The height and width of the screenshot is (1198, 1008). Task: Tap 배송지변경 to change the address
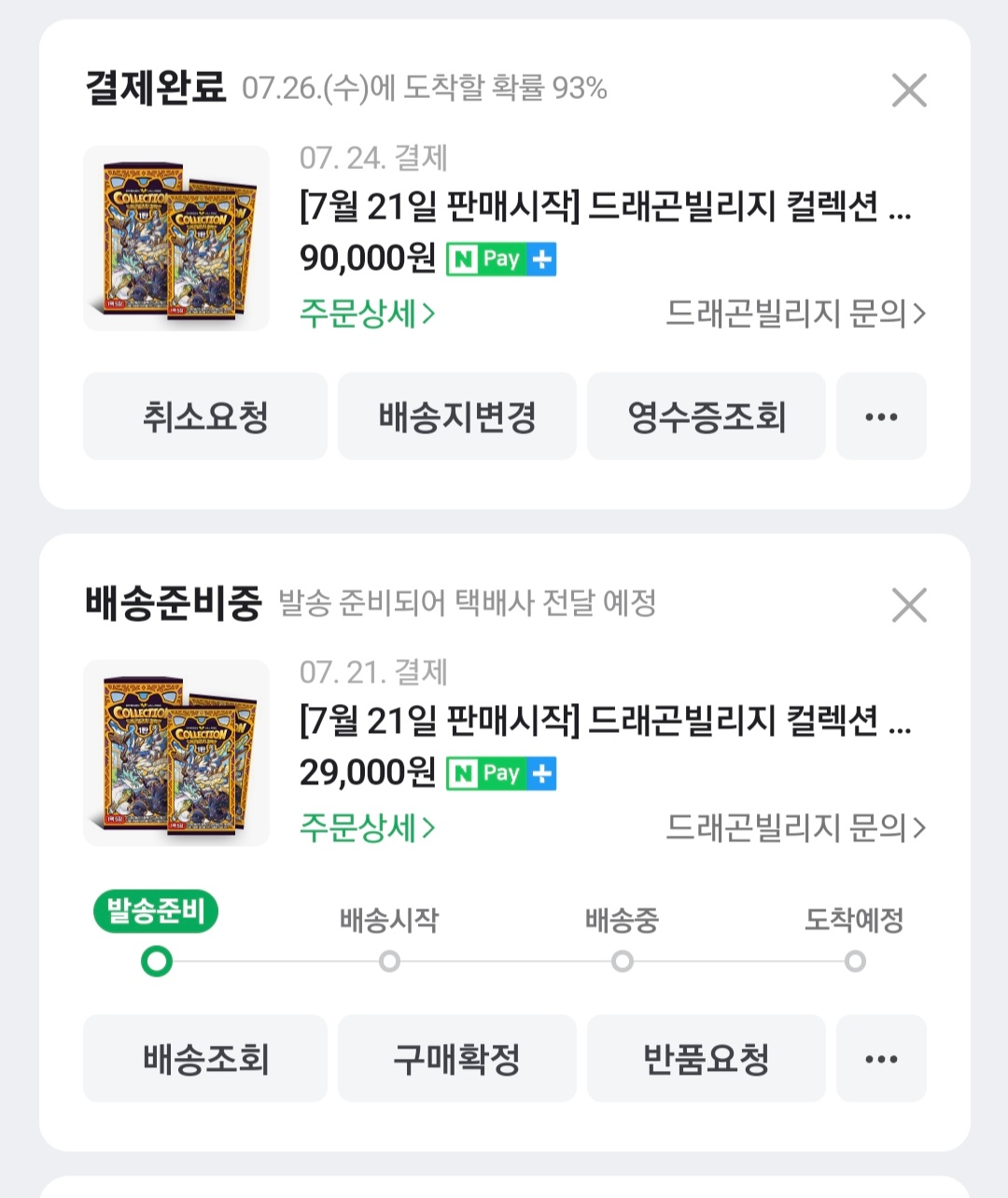point(456,416)
